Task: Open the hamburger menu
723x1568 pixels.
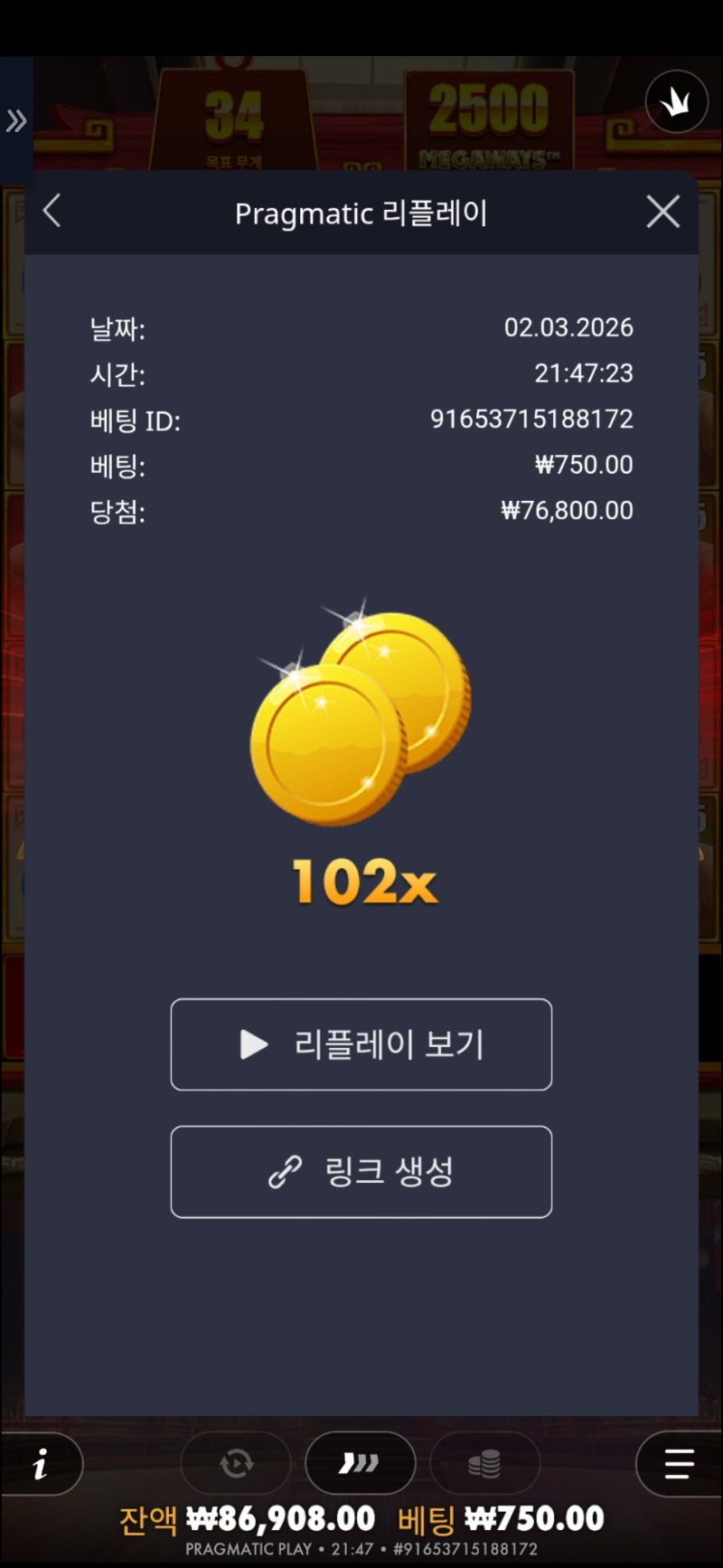Action: point(679,1463)
